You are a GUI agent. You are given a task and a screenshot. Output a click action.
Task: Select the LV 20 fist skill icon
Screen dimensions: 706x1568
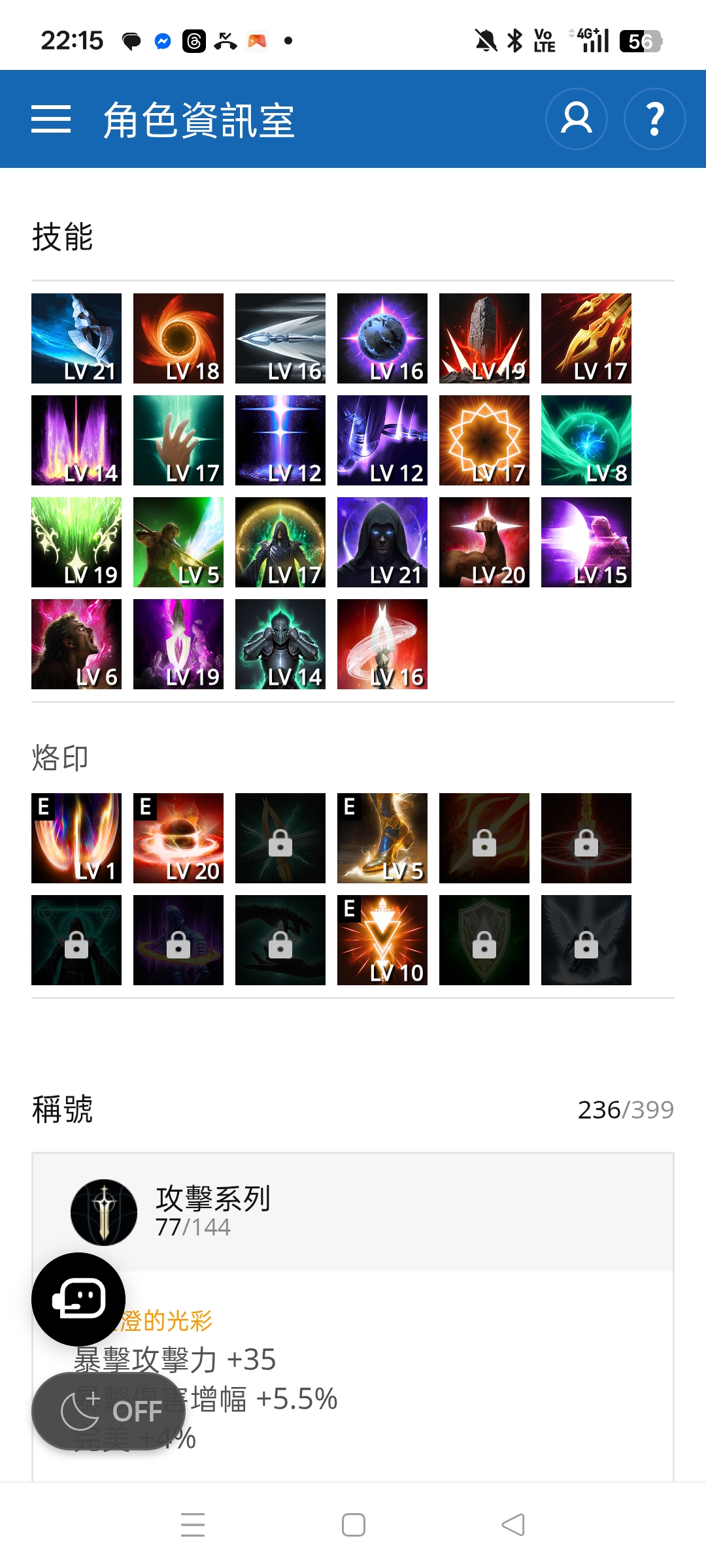484,542
